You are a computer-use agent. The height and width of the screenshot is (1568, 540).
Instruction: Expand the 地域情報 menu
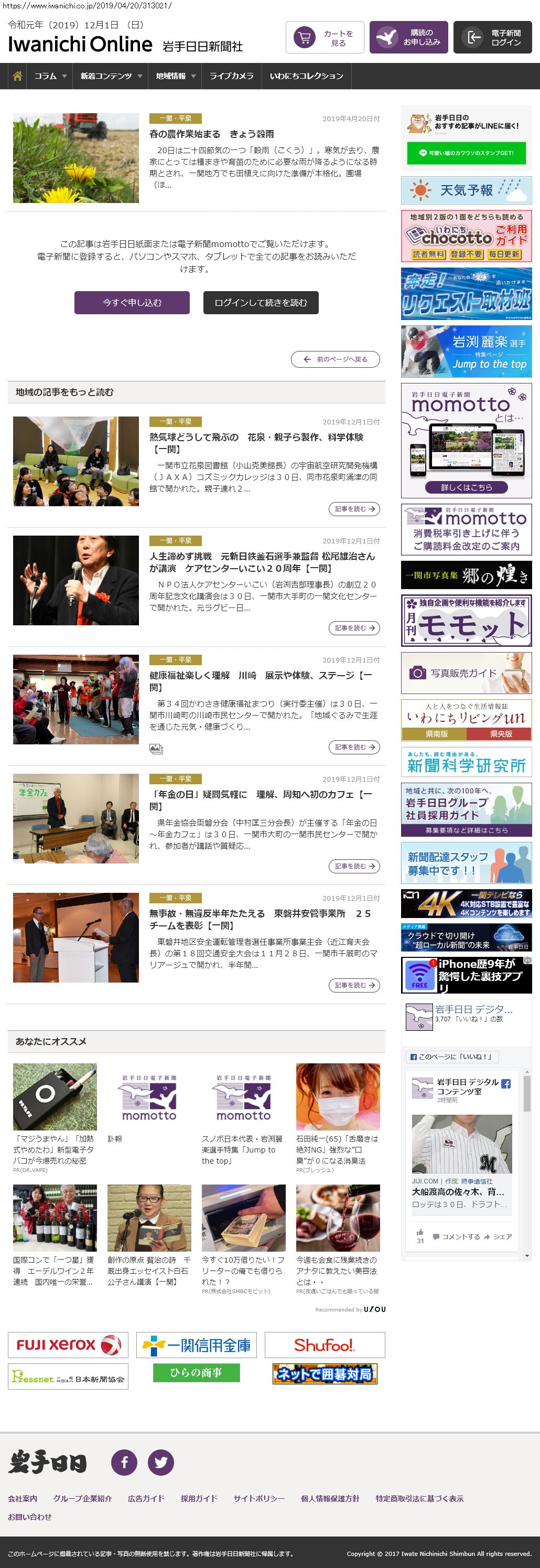[x=176, y=76]
